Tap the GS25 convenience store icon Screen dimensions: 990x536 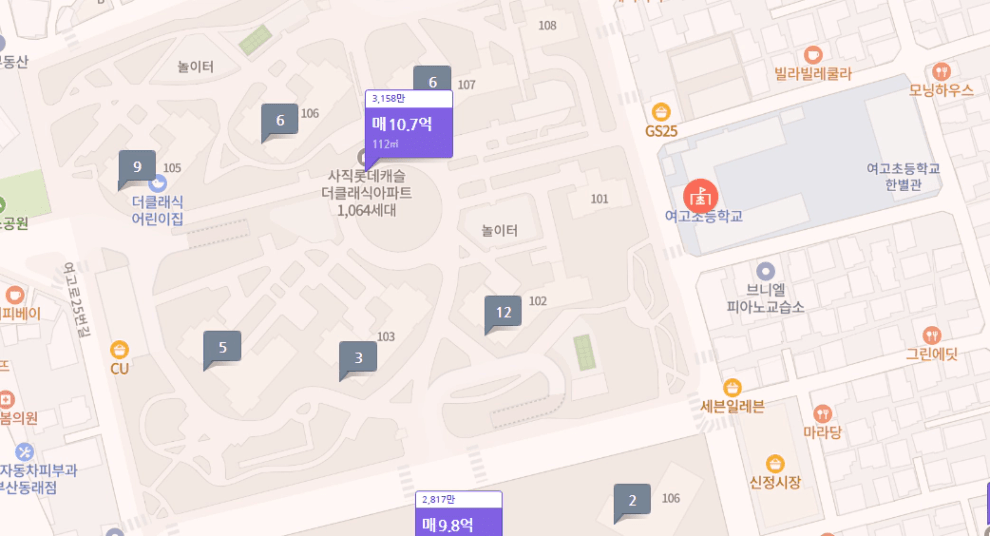coord(660,112)
